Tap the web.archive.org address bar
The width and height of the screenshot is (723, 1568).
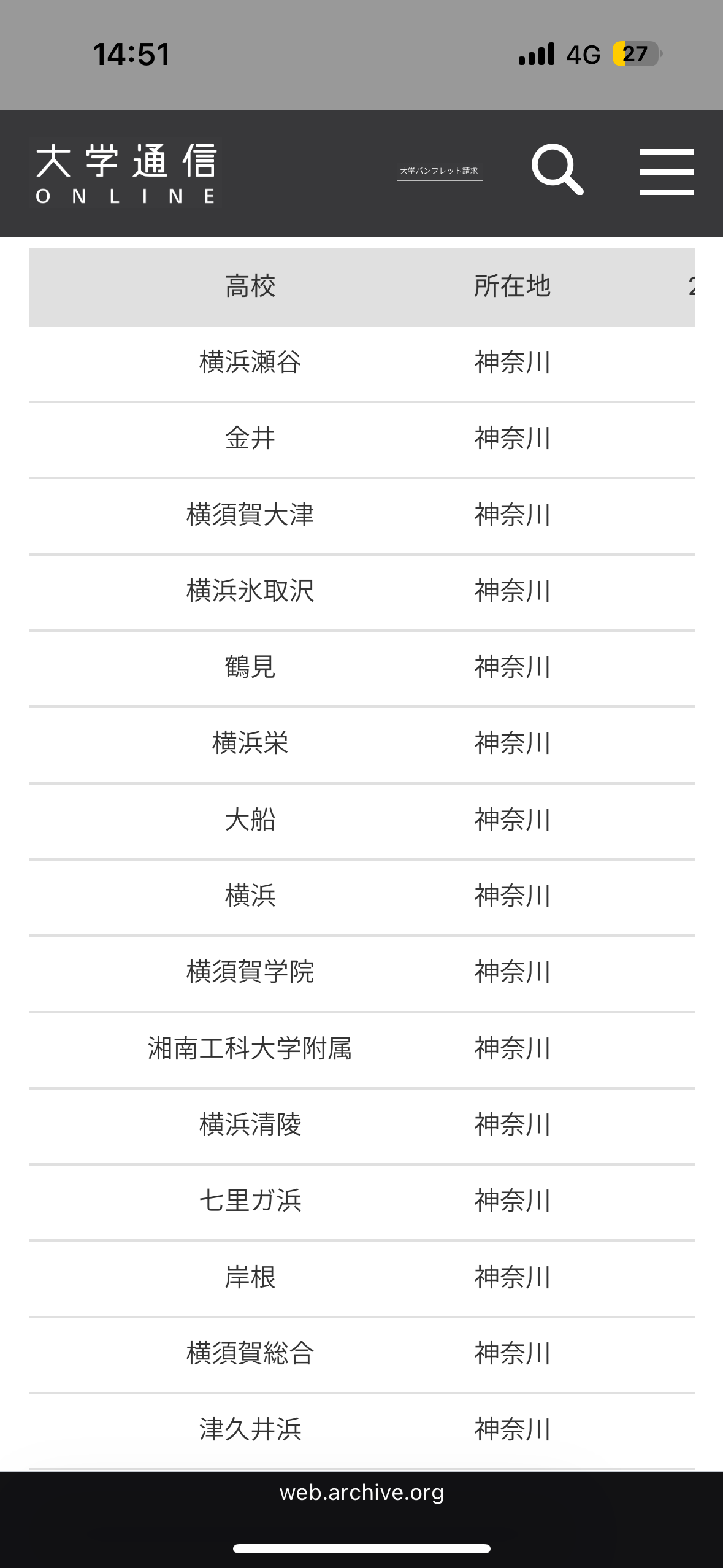coord(361,1493)
